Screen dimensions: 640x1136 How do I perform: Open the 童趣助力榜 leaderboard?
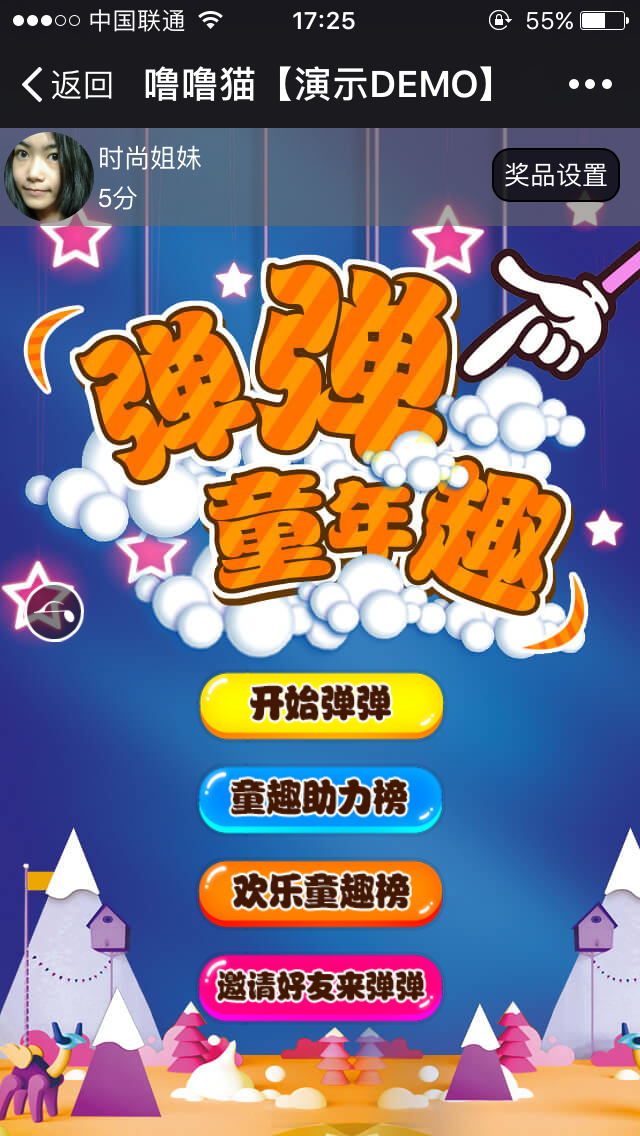point(320,798)
